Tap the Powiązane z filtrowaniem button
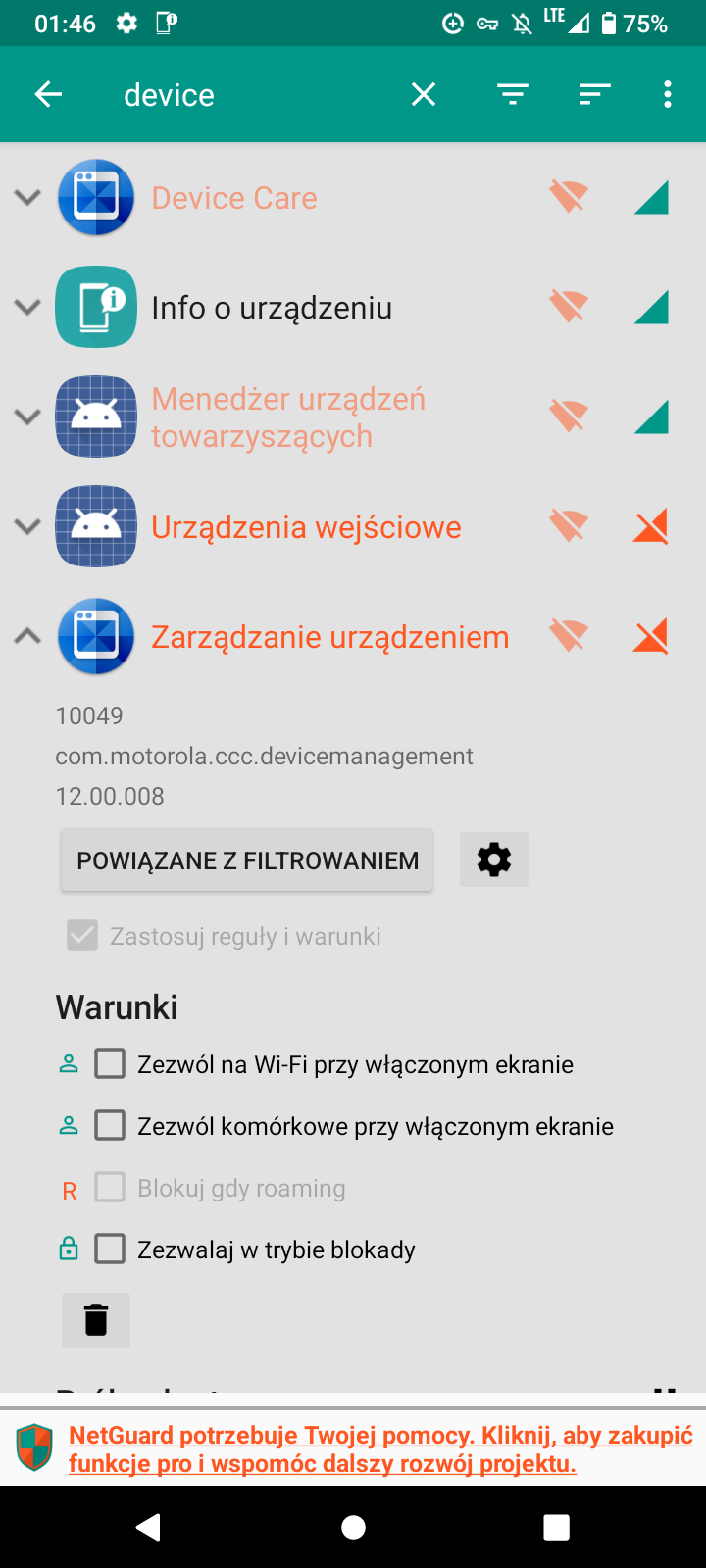 (247, 860)
